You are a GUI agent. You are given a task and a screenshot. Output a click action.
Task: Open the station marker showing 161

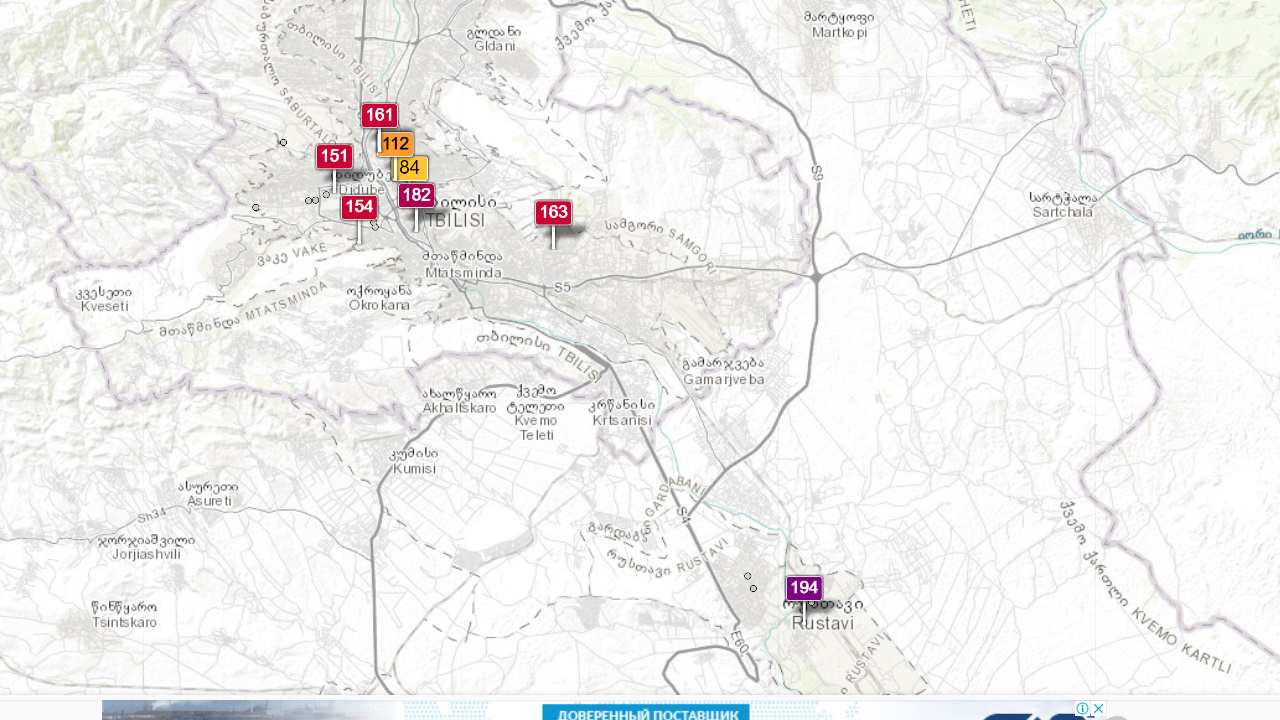point(379,115)
